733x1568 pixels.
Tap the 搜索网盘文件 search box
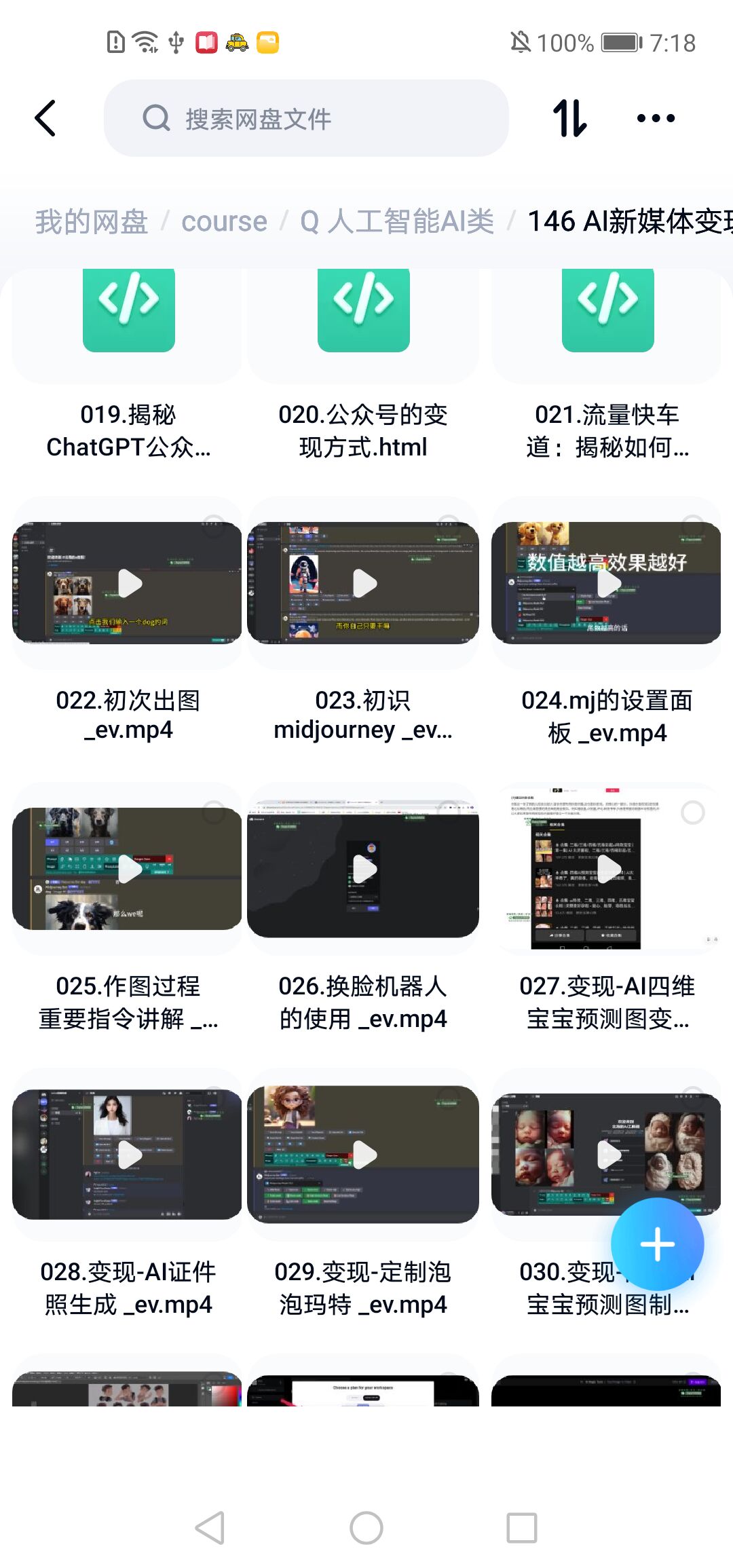tap(305, 119)
